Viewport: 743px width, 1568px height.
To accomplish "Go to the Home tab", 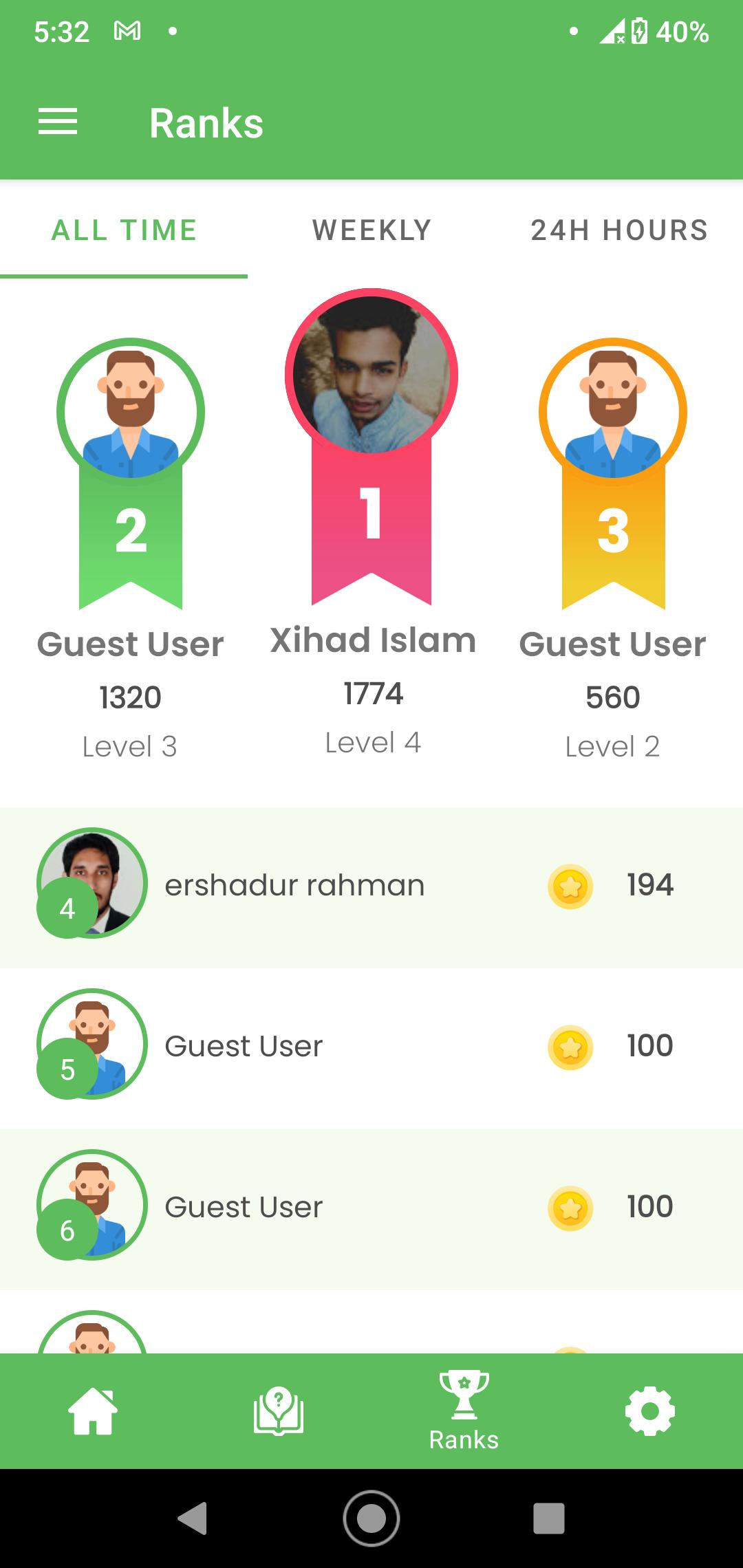I will 93,1411.
